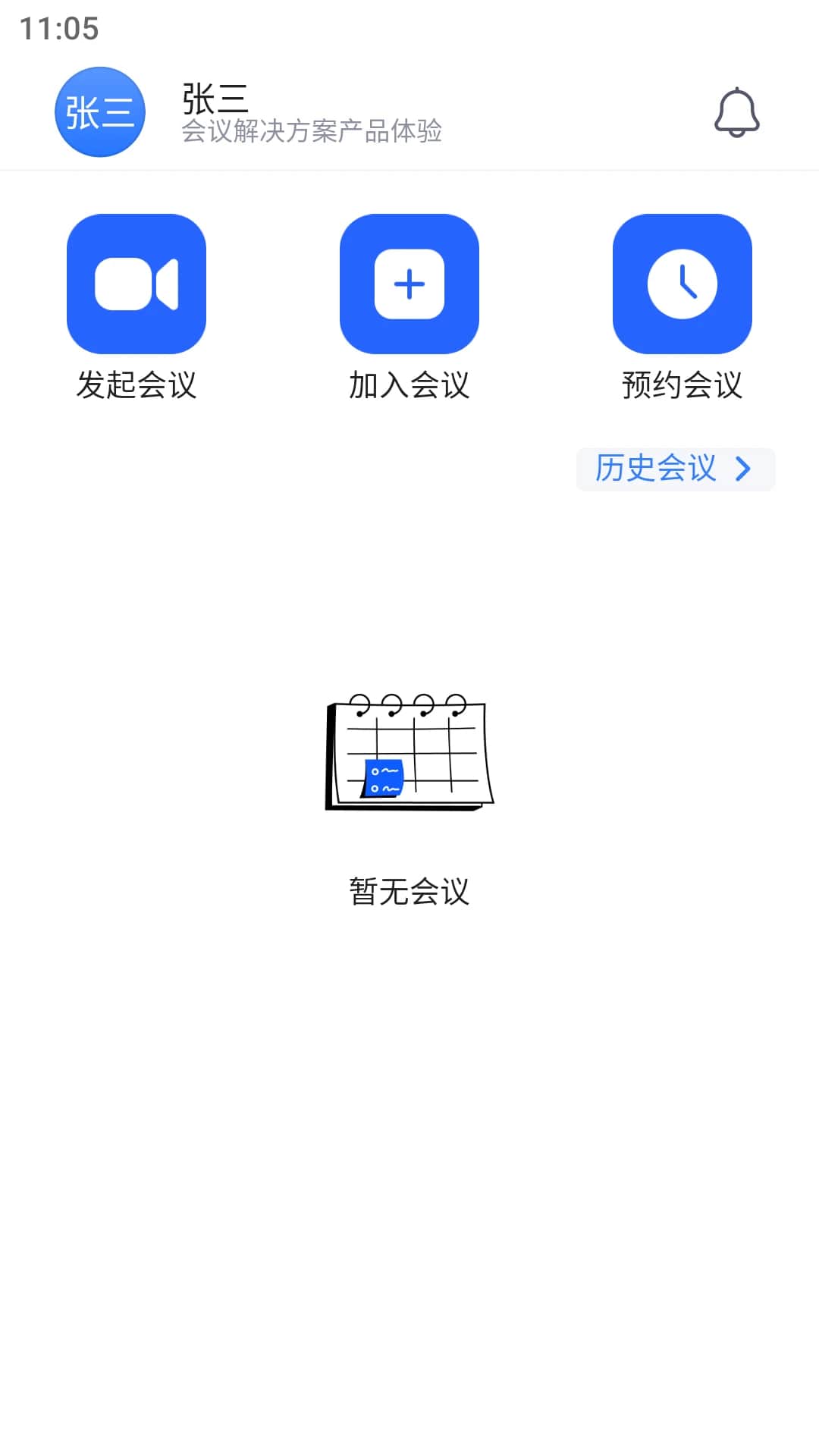Click the 发起会议 label
819x1456 pixels.
point(136,384)
